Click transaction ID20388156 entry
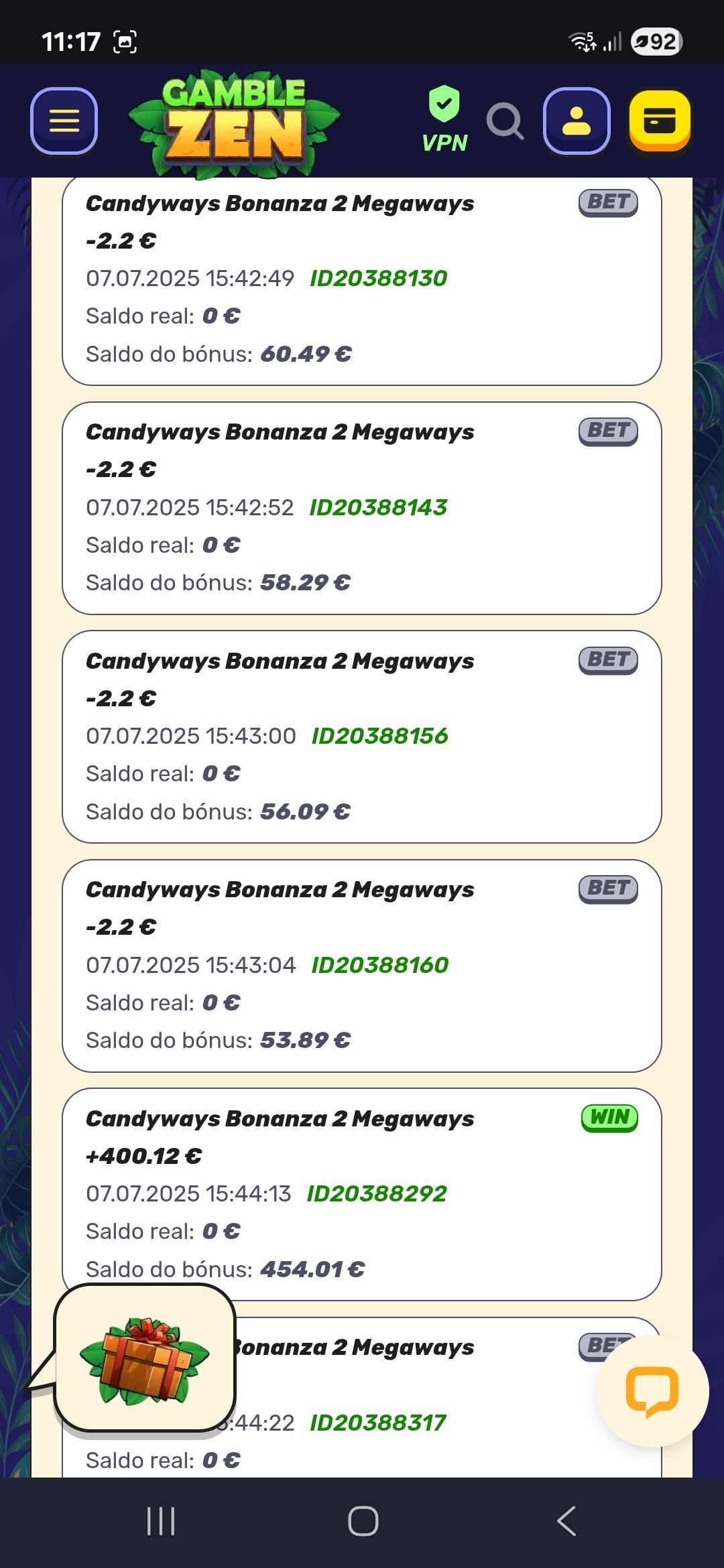This screenshot has width=724, height=1568. [362, 735]
